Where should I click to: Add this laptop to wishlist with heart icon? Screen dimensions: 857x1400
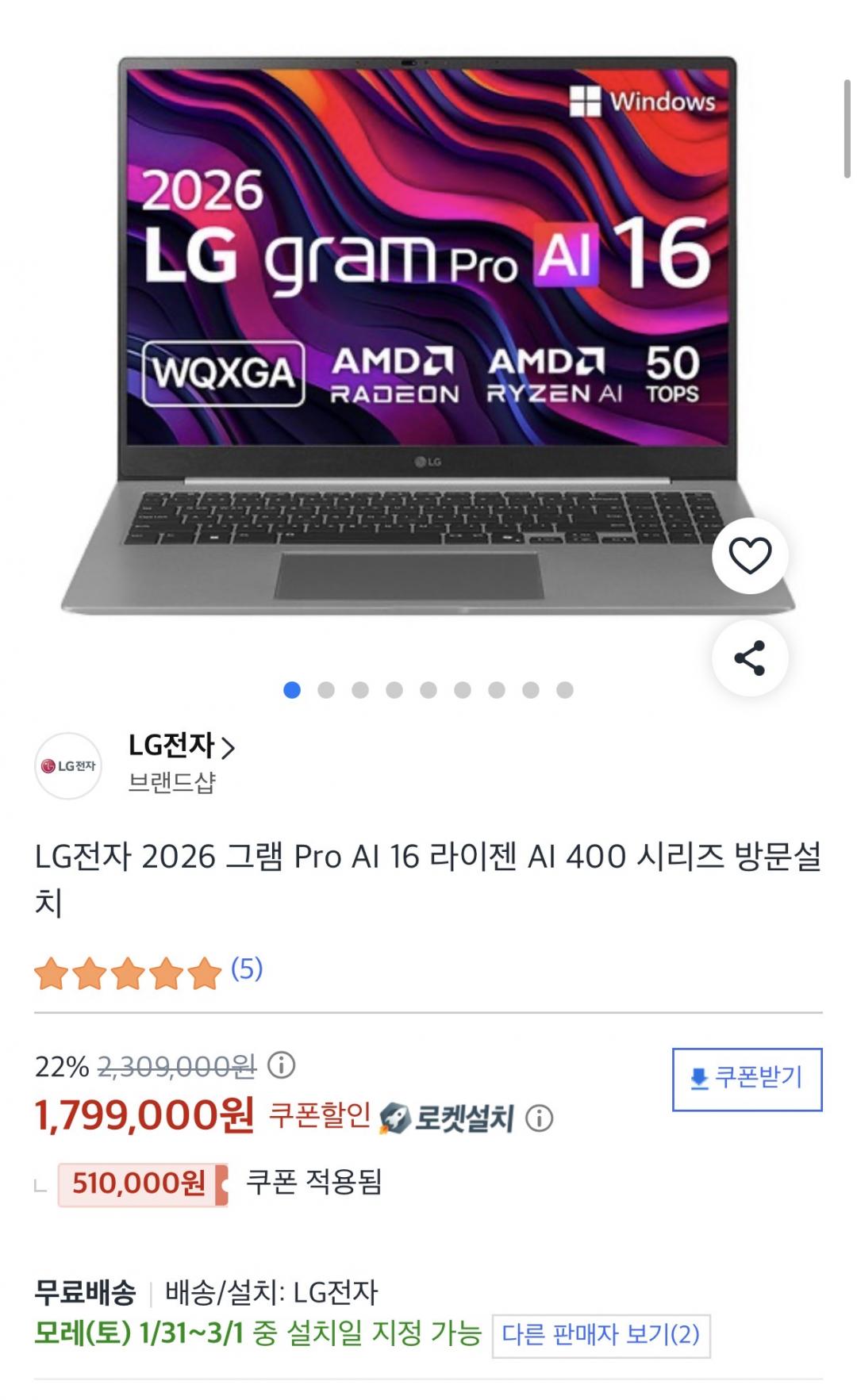click(750, 556)
